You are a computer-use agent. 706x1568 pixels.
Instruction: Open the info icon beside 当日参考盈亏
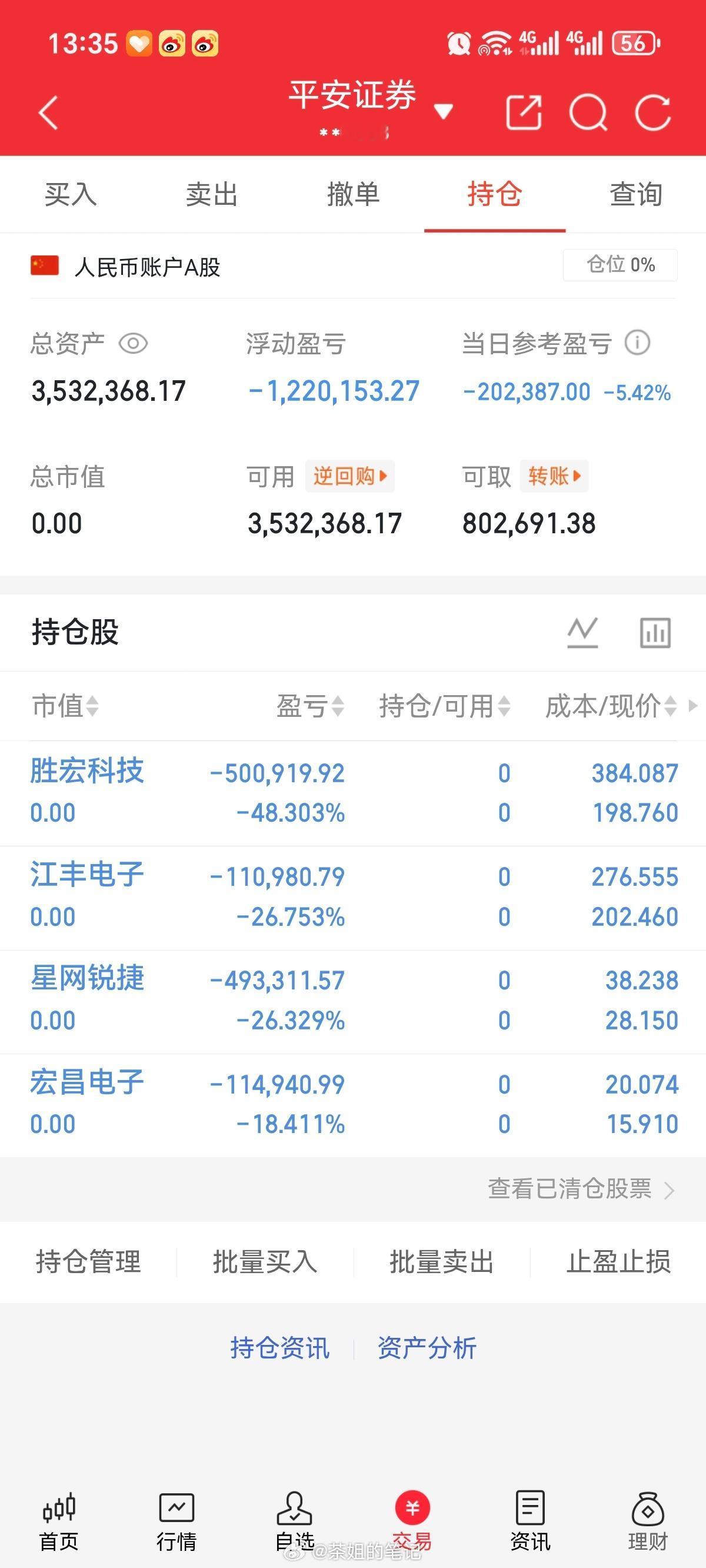(x=637, y=343)
